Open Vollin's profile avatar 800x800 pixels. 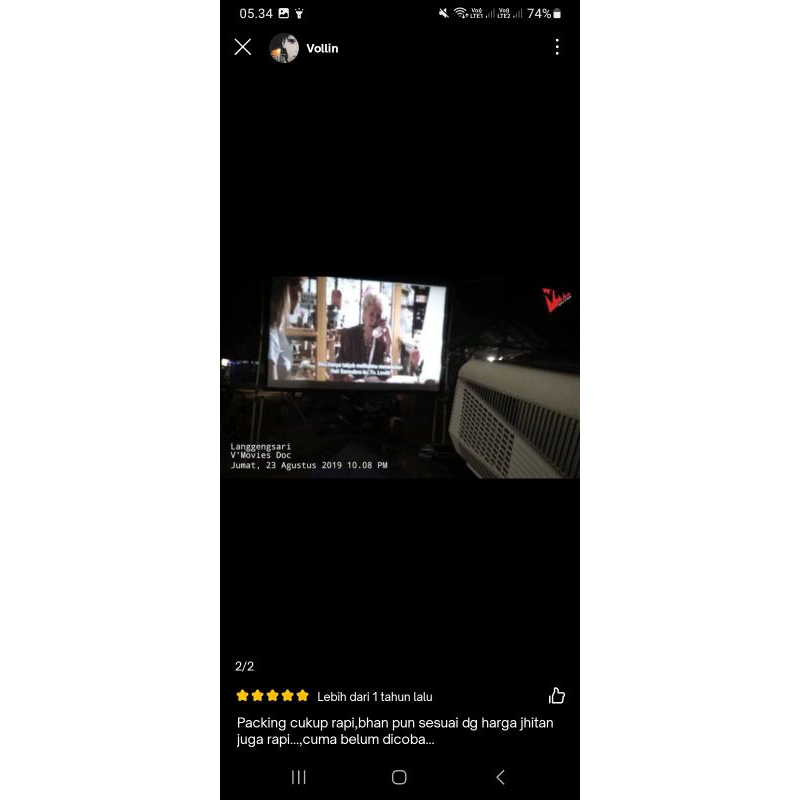pyautogui.click(x=284, y=48)
